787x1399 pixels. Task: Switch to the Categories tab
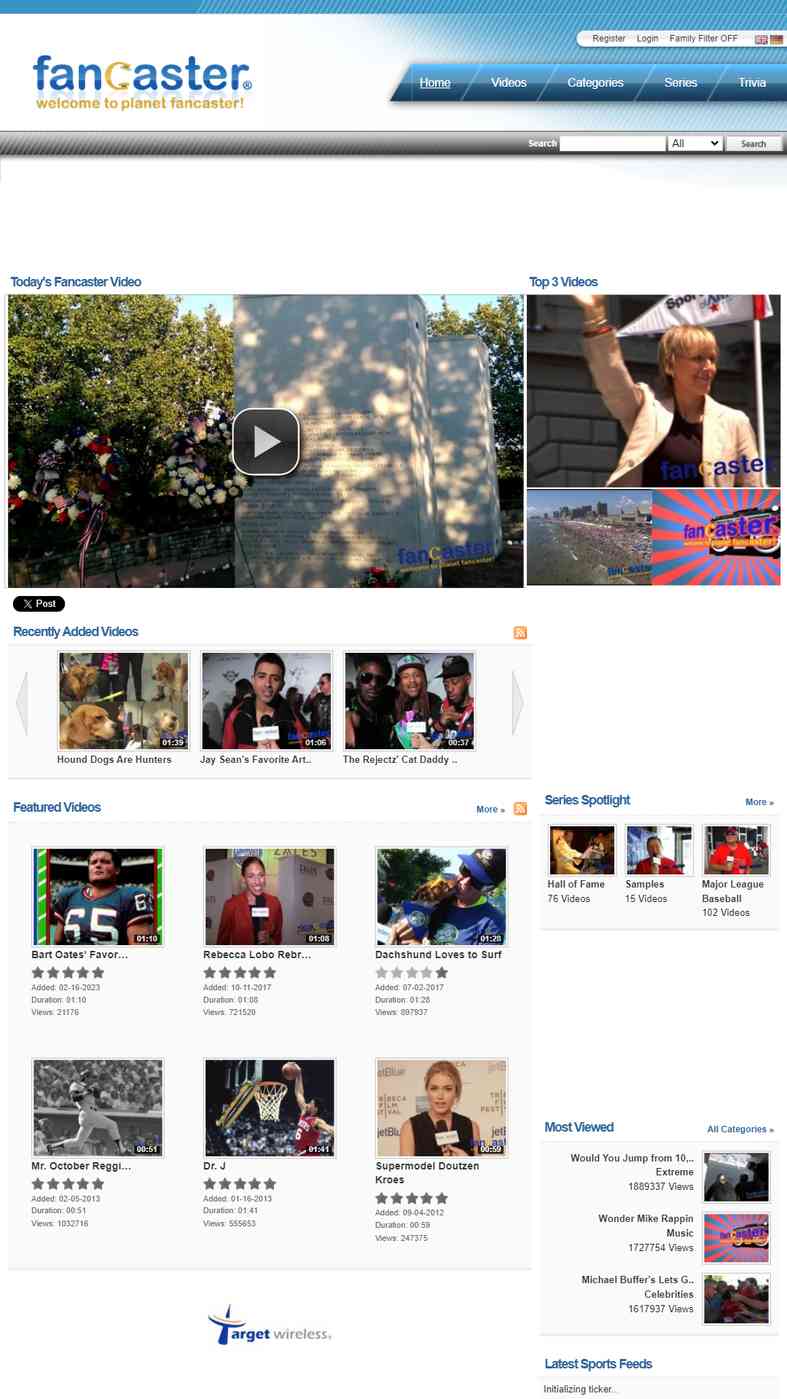pyautogui.click(x=595, y=83)
